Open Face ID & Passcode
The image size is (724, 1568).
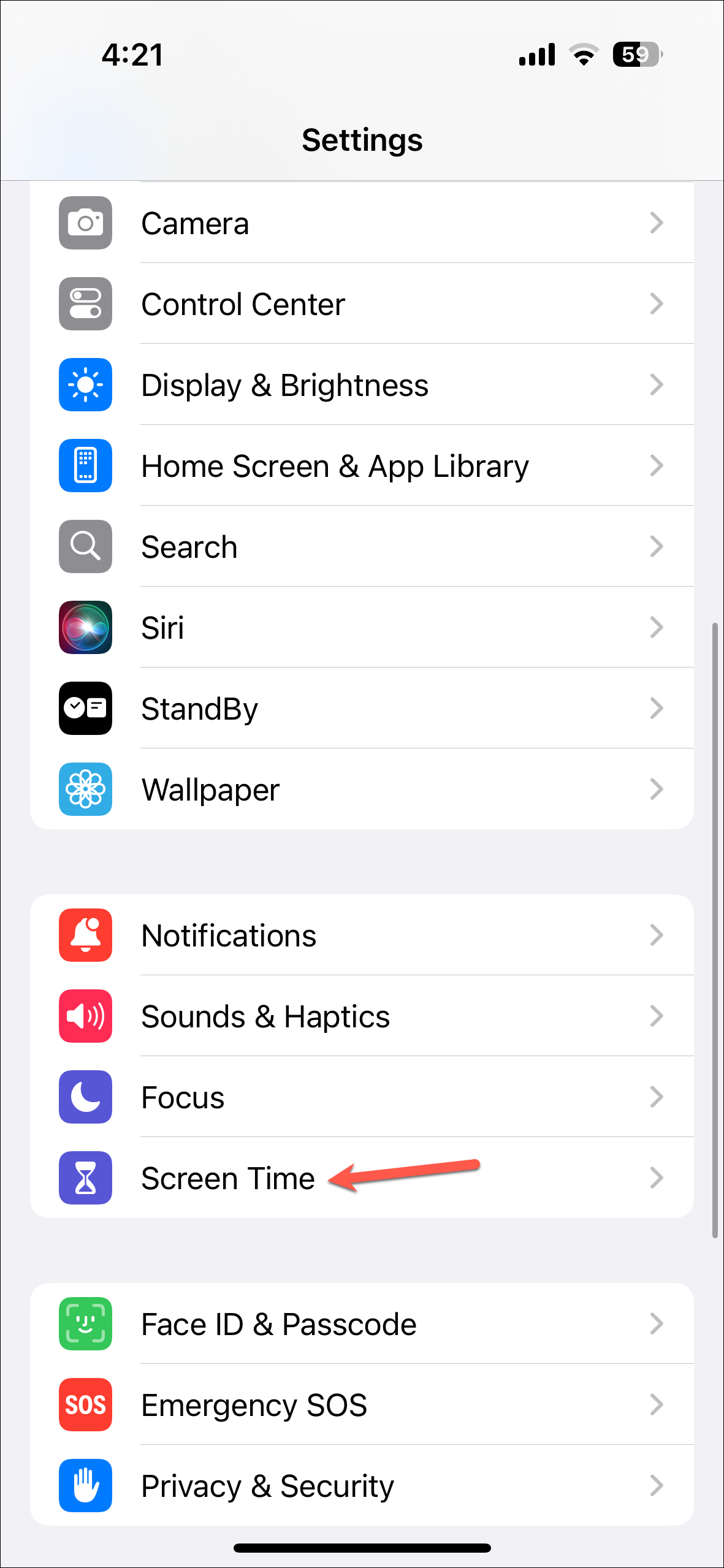click(x=362, y=1324)
